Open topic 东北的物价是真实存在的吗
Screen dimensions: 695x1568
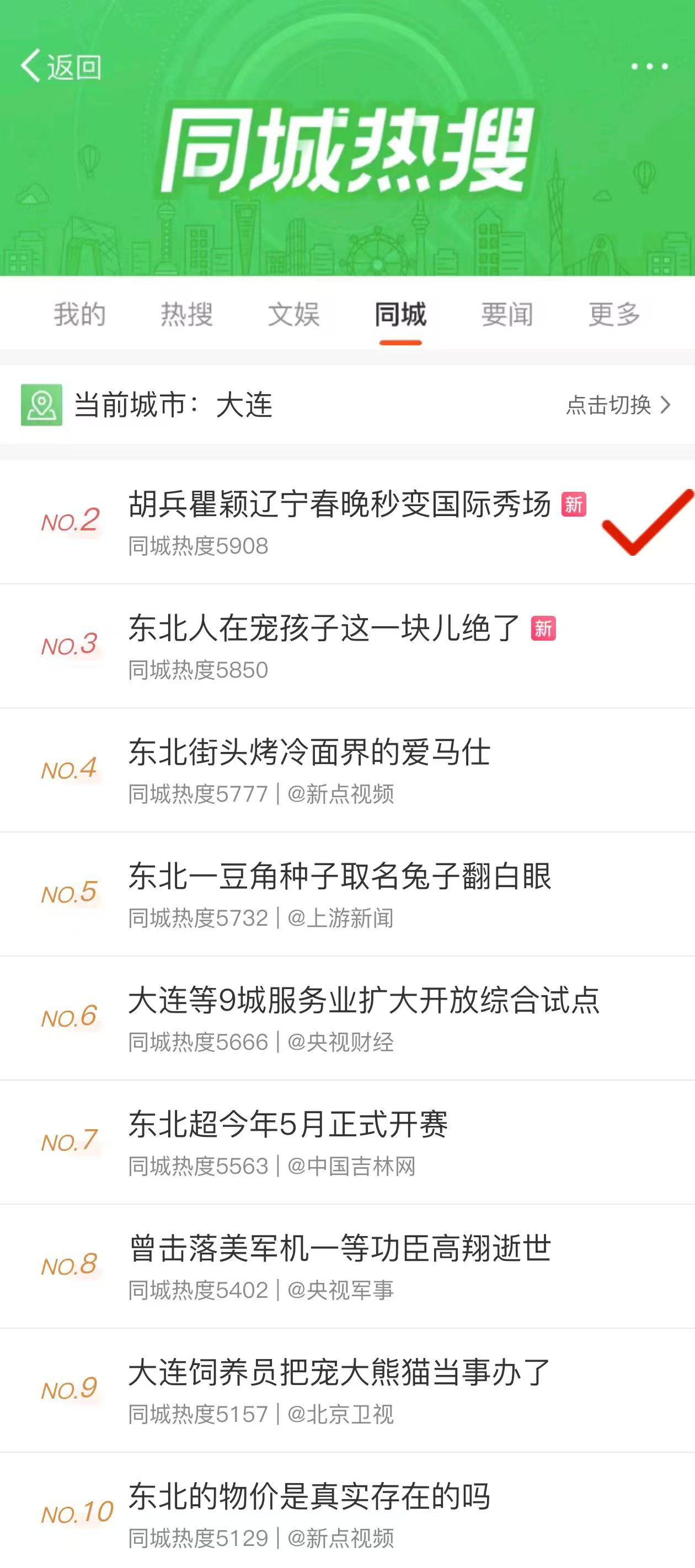coord(309,1497)
